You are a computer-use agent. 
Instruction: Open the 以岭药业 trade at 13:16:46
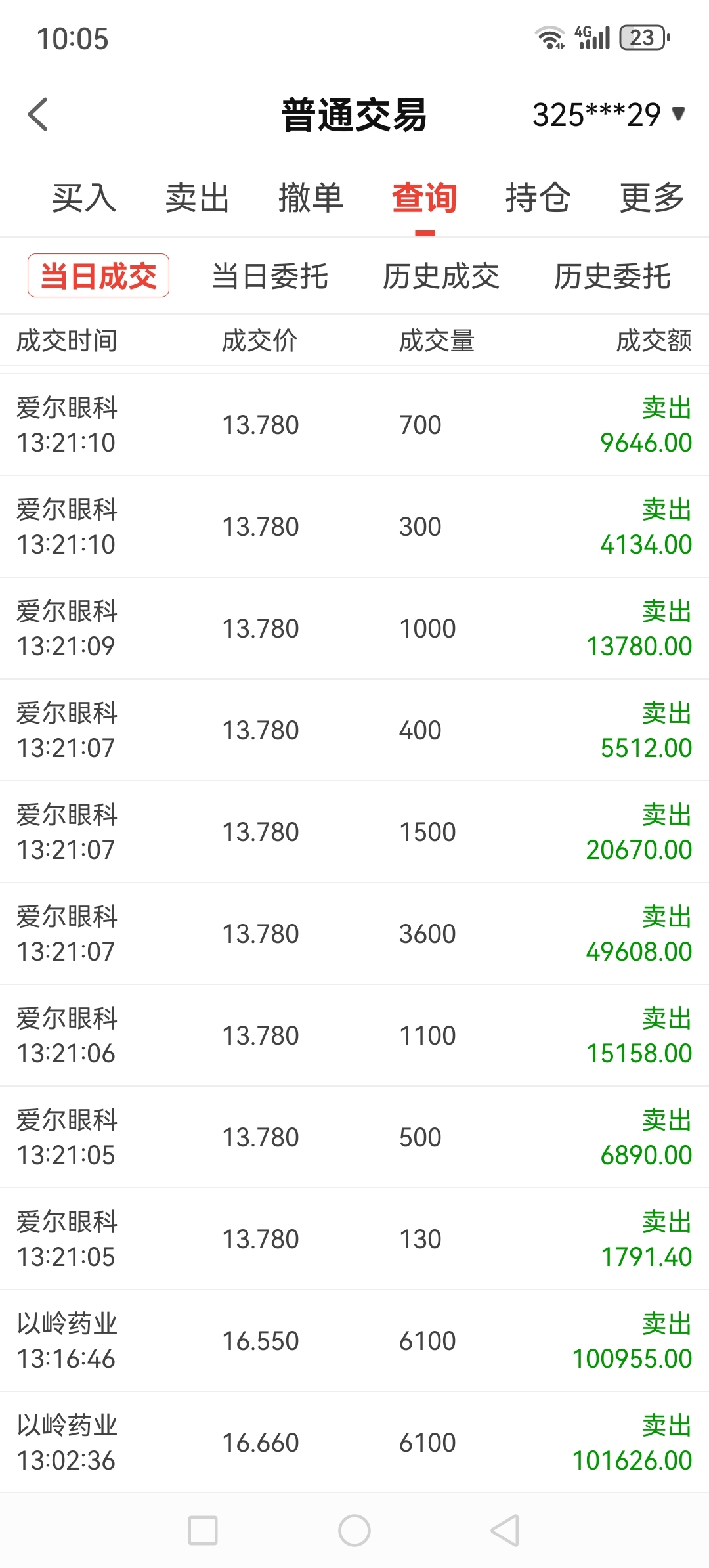(354, 1341)
